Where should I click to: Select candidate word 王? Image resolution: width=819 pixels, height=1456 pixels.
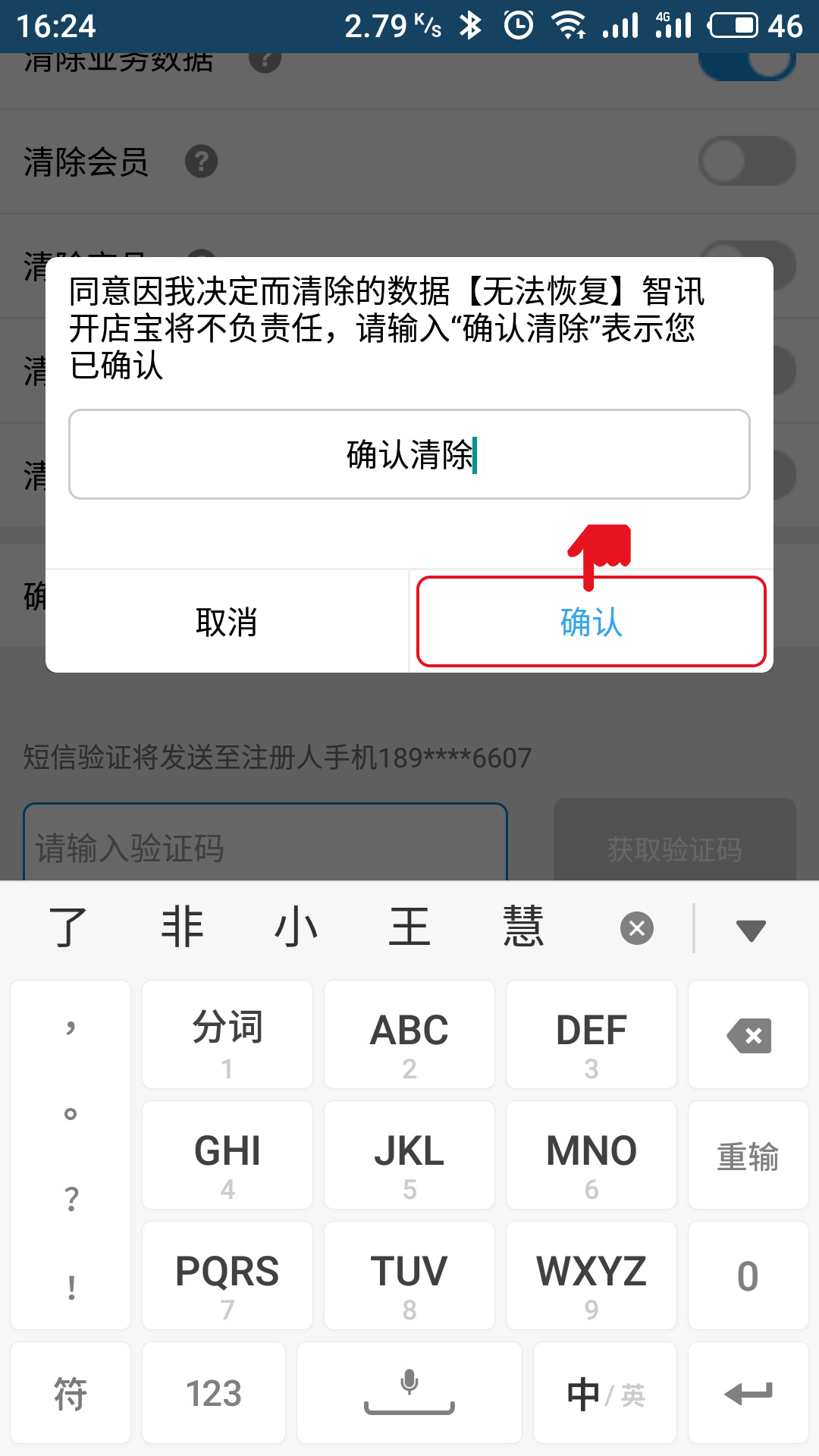(409, 927)
